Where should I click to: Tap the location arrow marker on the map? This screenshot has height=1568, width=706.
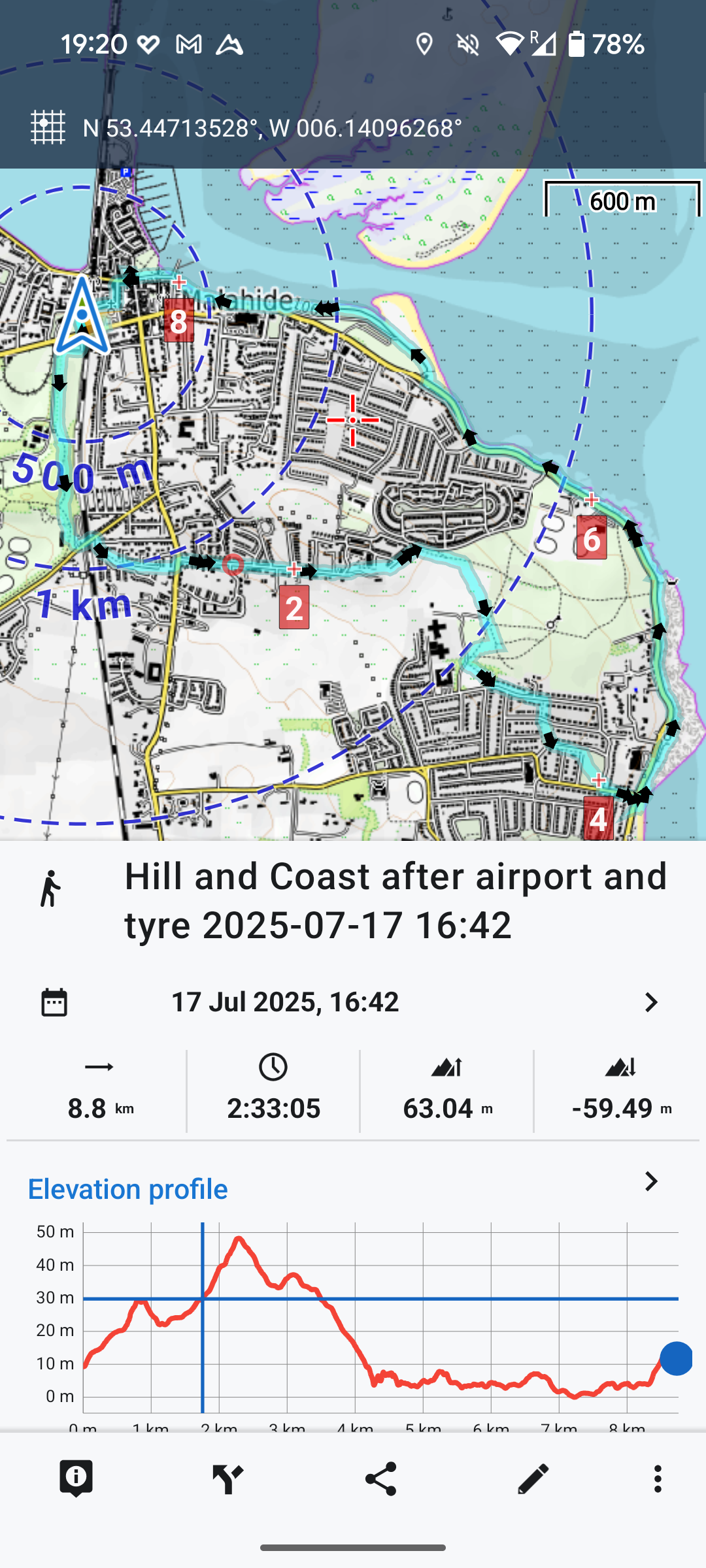82,316
